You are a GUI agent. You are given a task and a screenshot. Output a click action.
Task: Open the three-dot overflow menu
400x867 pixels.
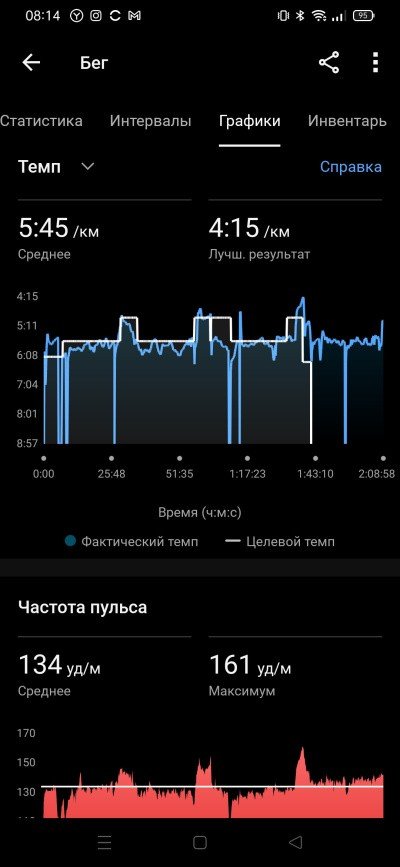[x=376, y=62]
